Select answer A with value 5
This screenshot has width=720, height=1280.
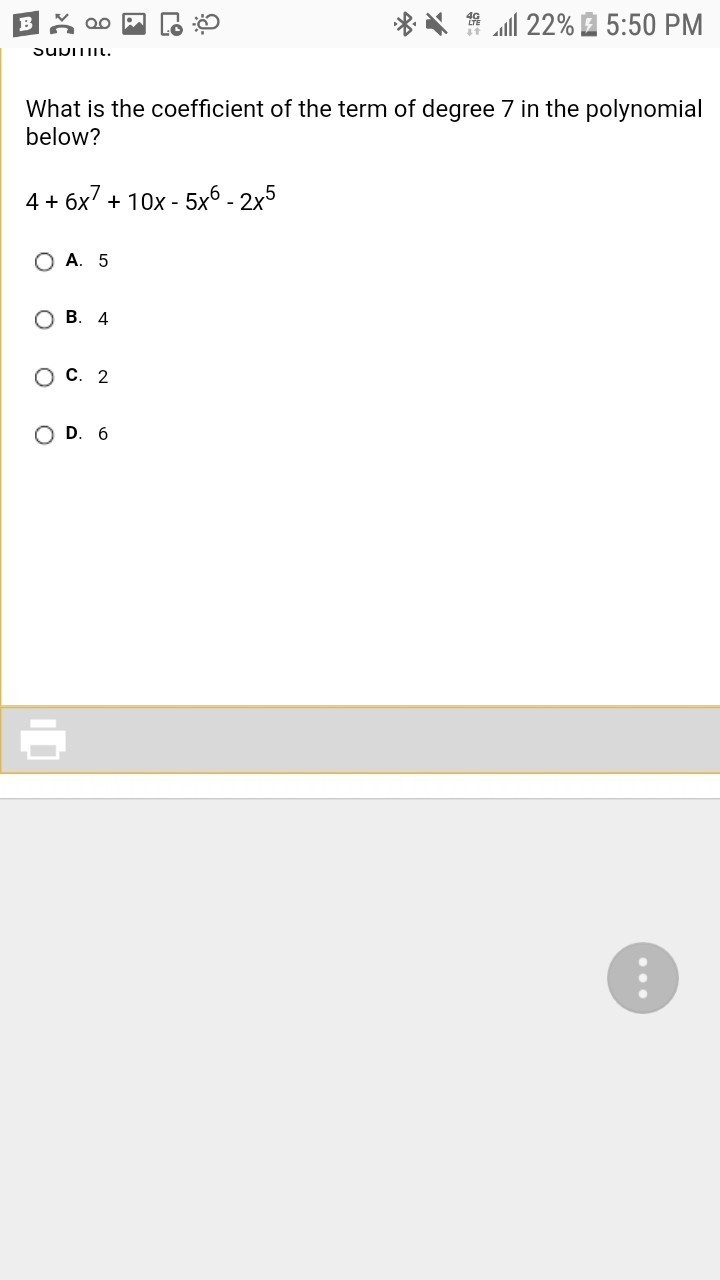[44, 262]
